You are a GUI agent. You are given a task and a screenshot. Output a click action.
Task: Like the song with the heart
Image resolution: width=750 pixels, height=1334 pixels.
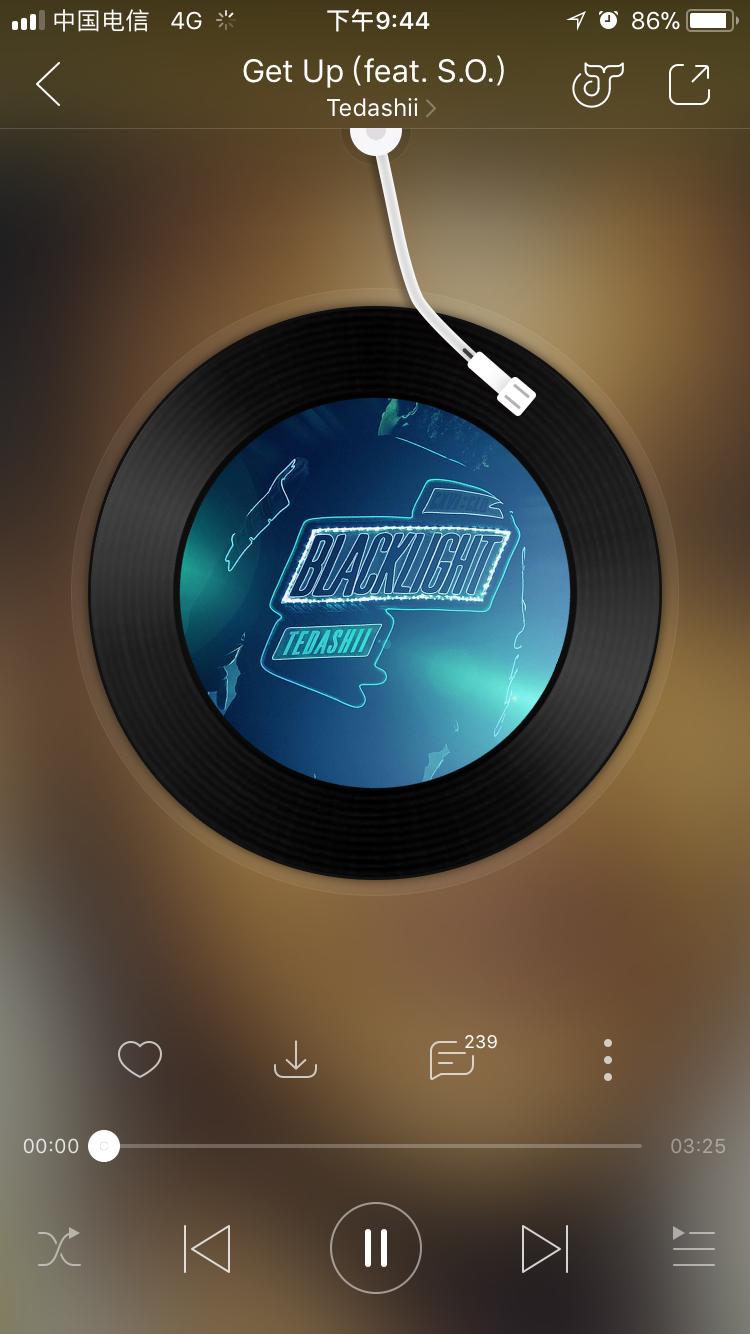pyautogui.click(x=140, y=1059)
